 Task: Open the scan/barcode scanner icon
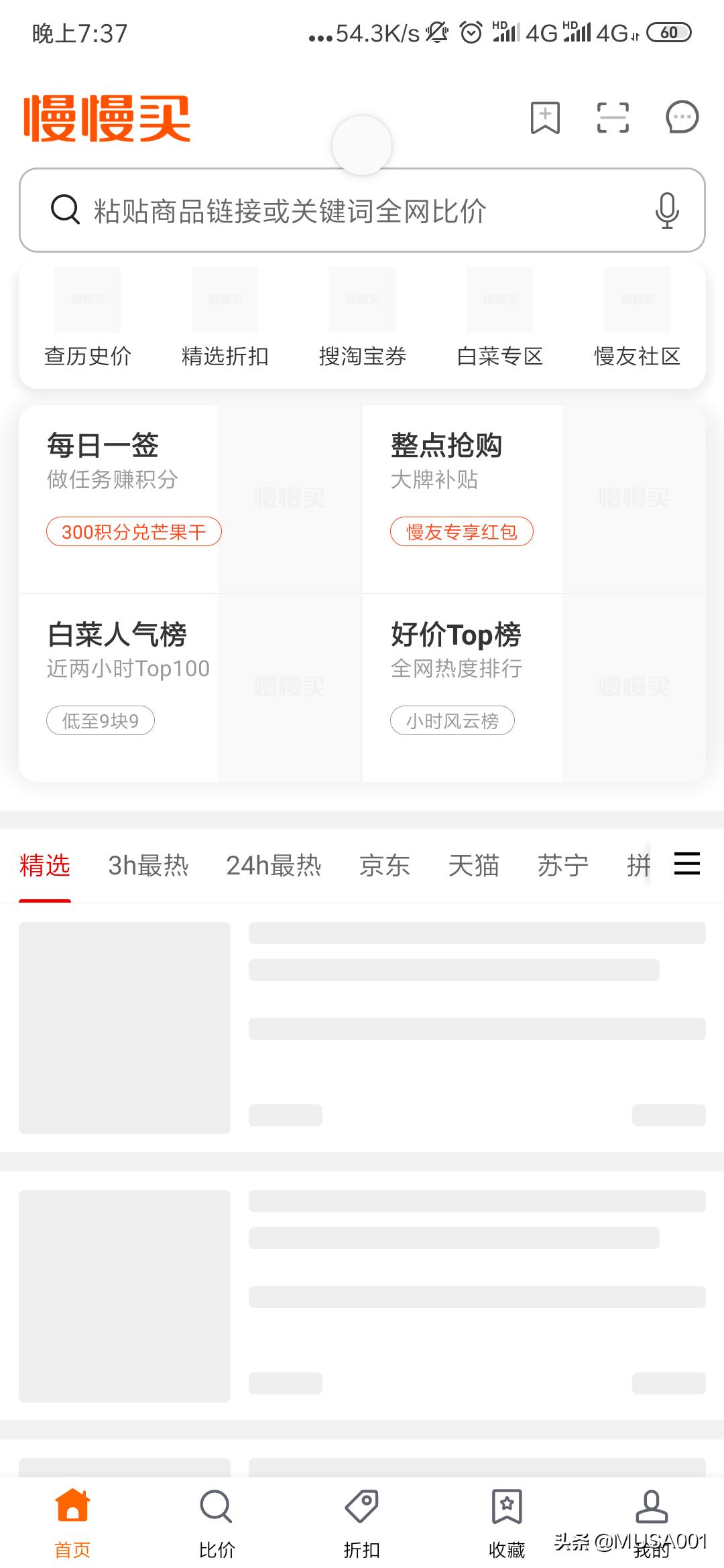(x=611, y=117)
